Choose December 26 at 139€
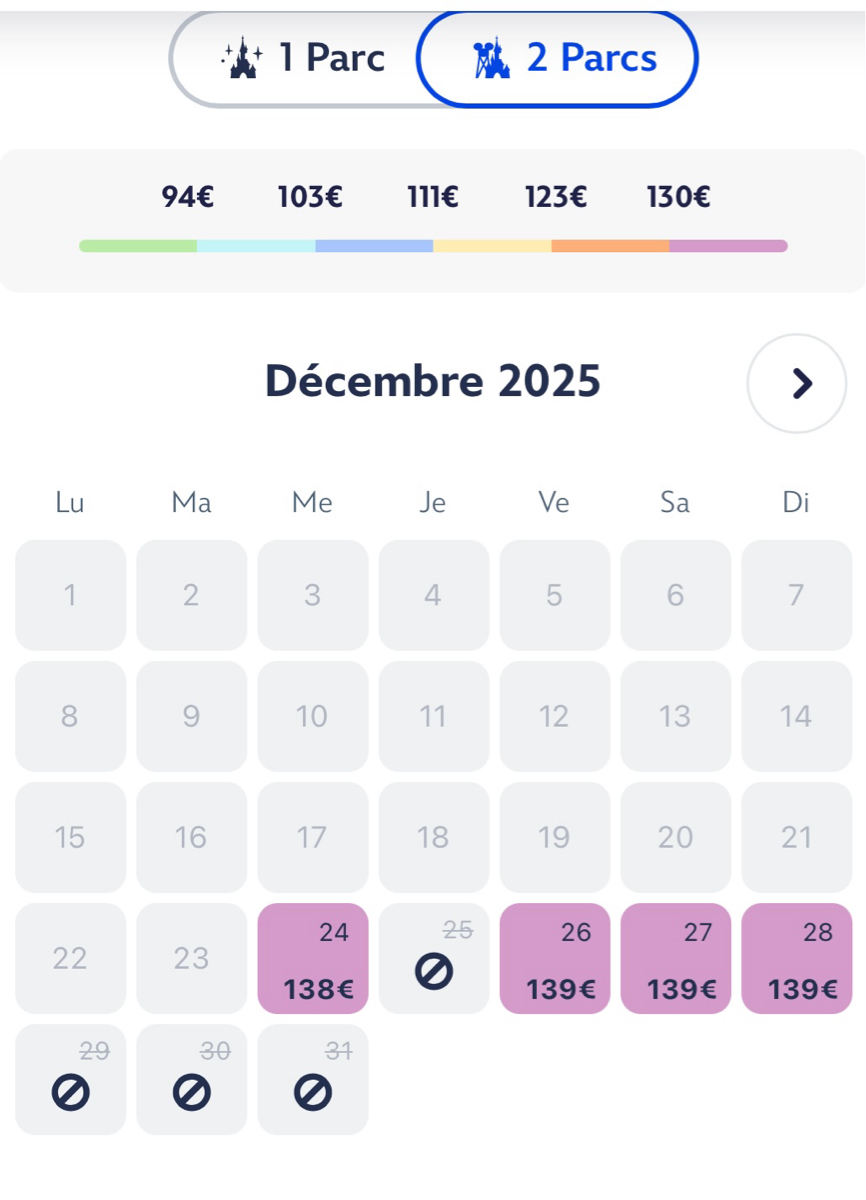The image size is (866, 1200). click(x=555, y=959)
